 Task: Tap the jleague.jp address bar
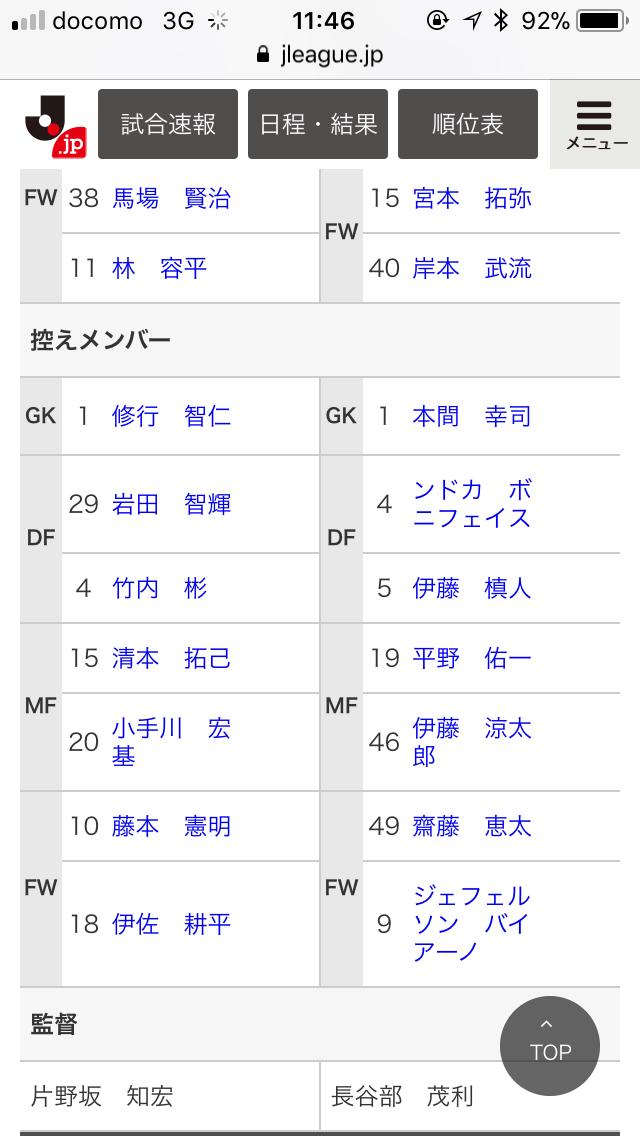pos(320,55)
